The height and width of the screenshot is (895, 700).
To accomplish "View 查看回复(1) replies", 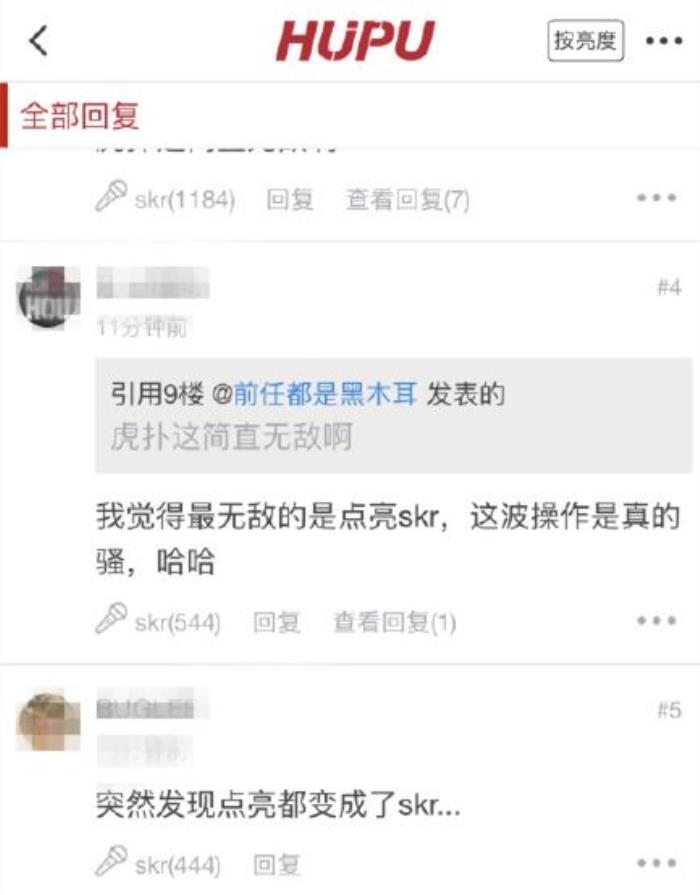I will [x=394, y=623].
